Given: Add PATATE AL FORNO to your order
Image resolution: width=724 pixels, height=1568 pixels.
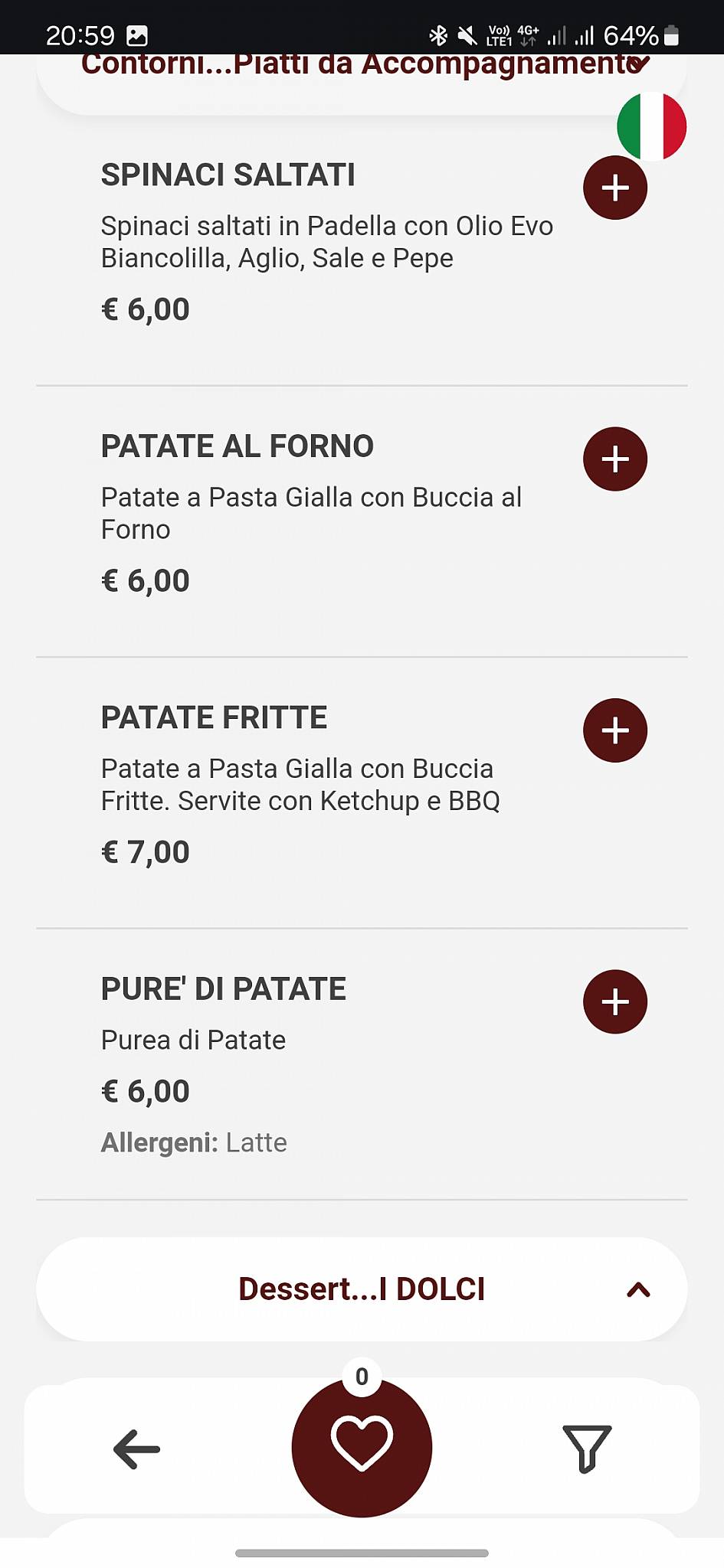Looking at the screenshot, I should tap(614, 458).
